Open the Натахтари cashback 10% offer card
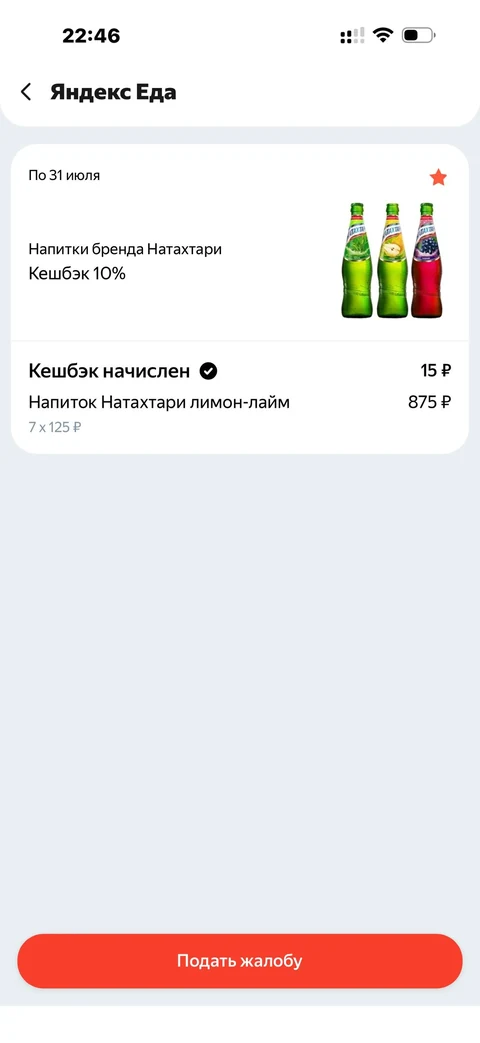 [240, 243]
